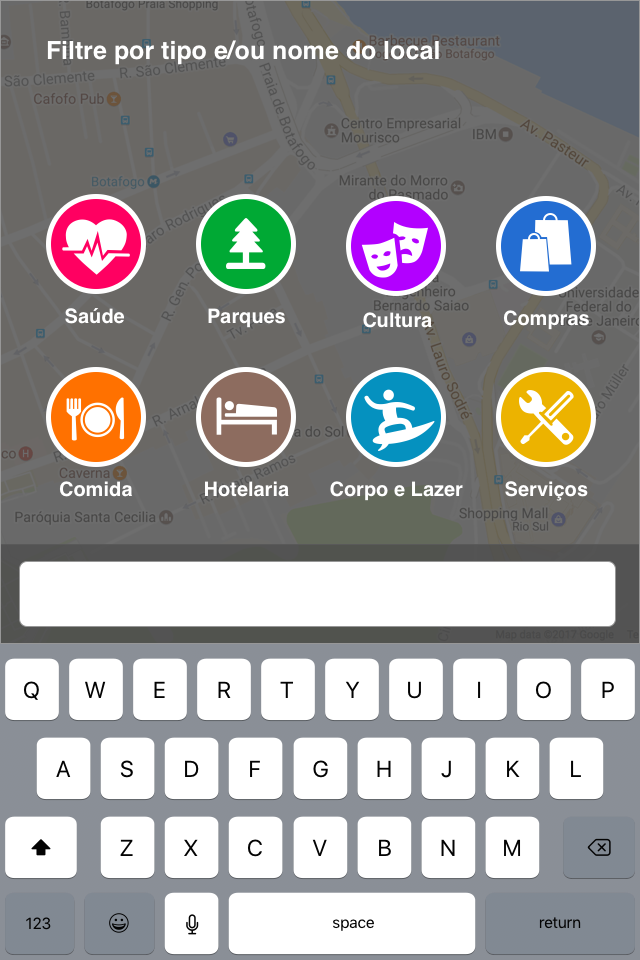The image size is (640, 960).
Task: Focus the place name text field
Action: (x=317, y=594)
